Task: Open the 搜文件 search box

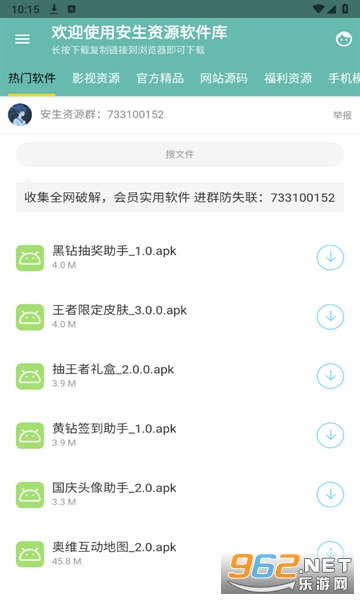Action: click(x=180, y=154)
